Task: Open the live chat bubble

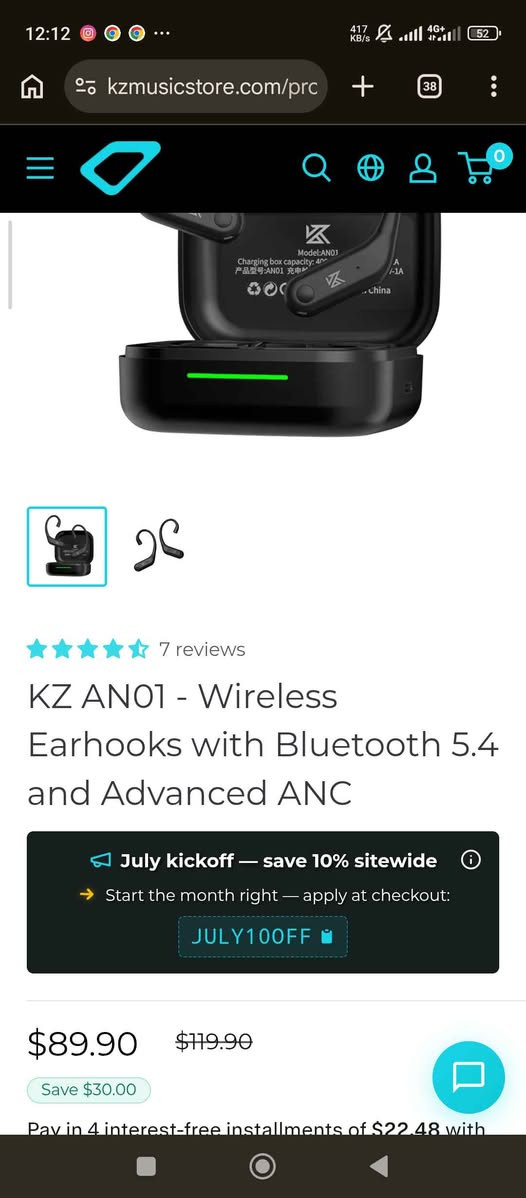Action: pyautogui.click(x=468, y=1077)
